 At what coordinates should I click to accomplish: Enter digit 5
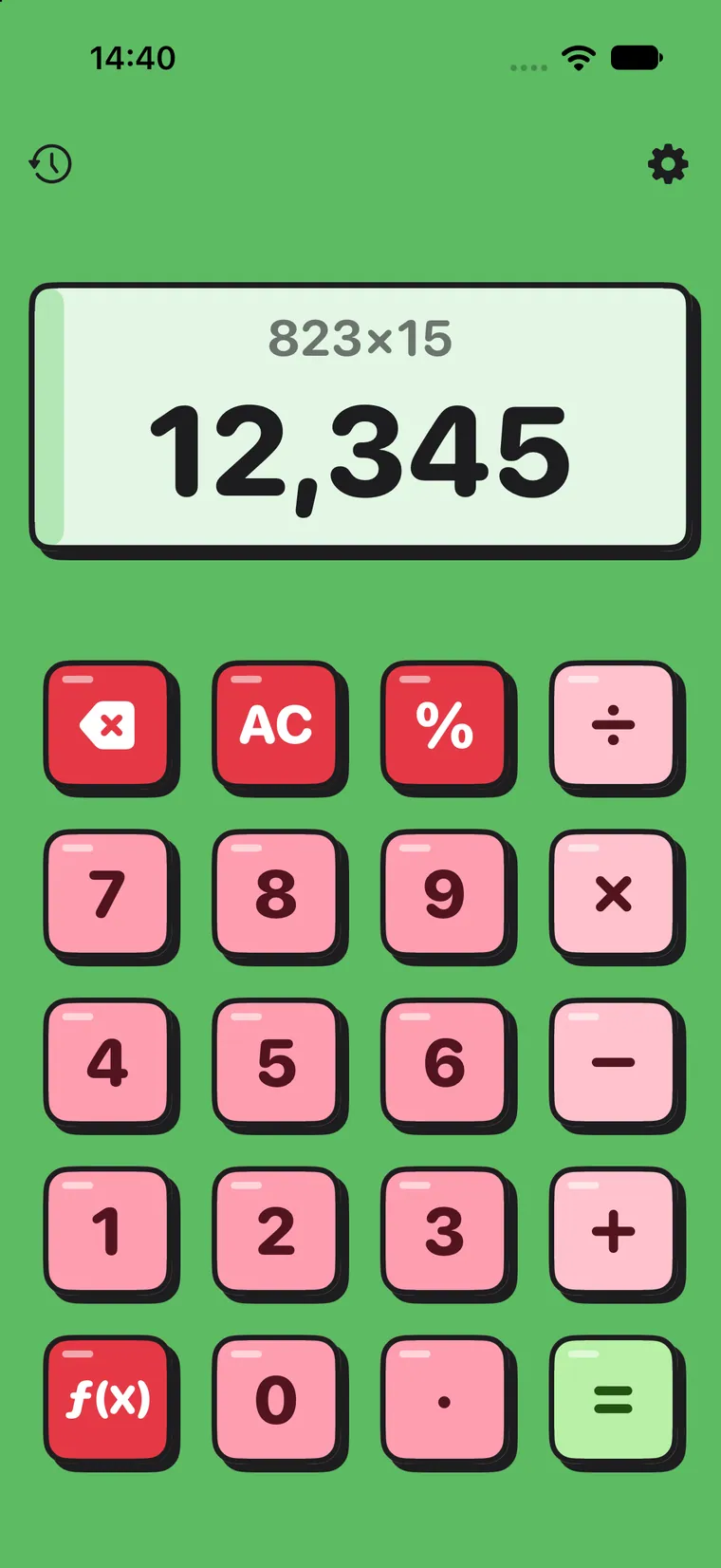pos(276,1062)
